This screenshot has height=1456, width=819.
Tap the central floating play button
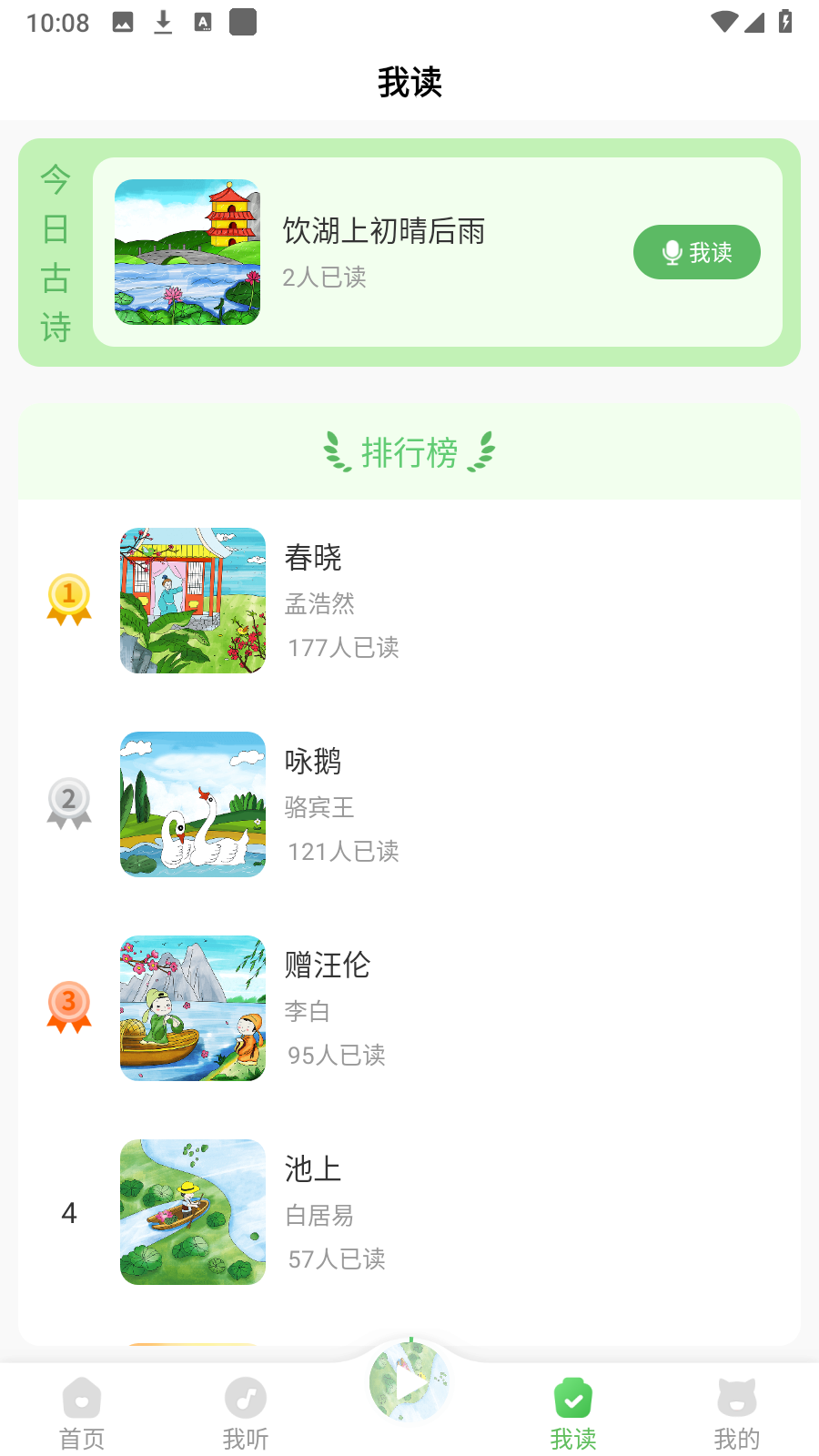(x=409, y=1384)
